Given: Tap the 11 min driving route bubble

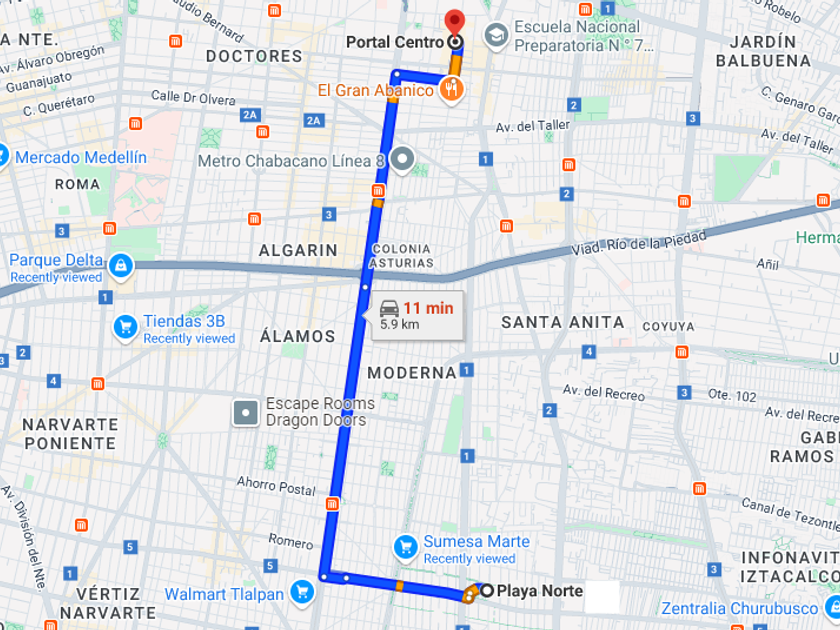Looking at the screenshot, I should (x=416, y=316).
